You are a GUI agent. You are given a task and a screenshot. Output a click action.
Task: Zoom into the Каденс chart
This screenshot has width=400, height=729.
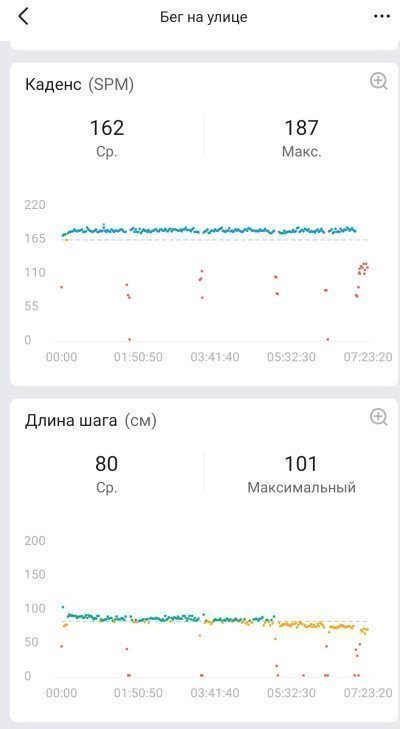point(379,81)
